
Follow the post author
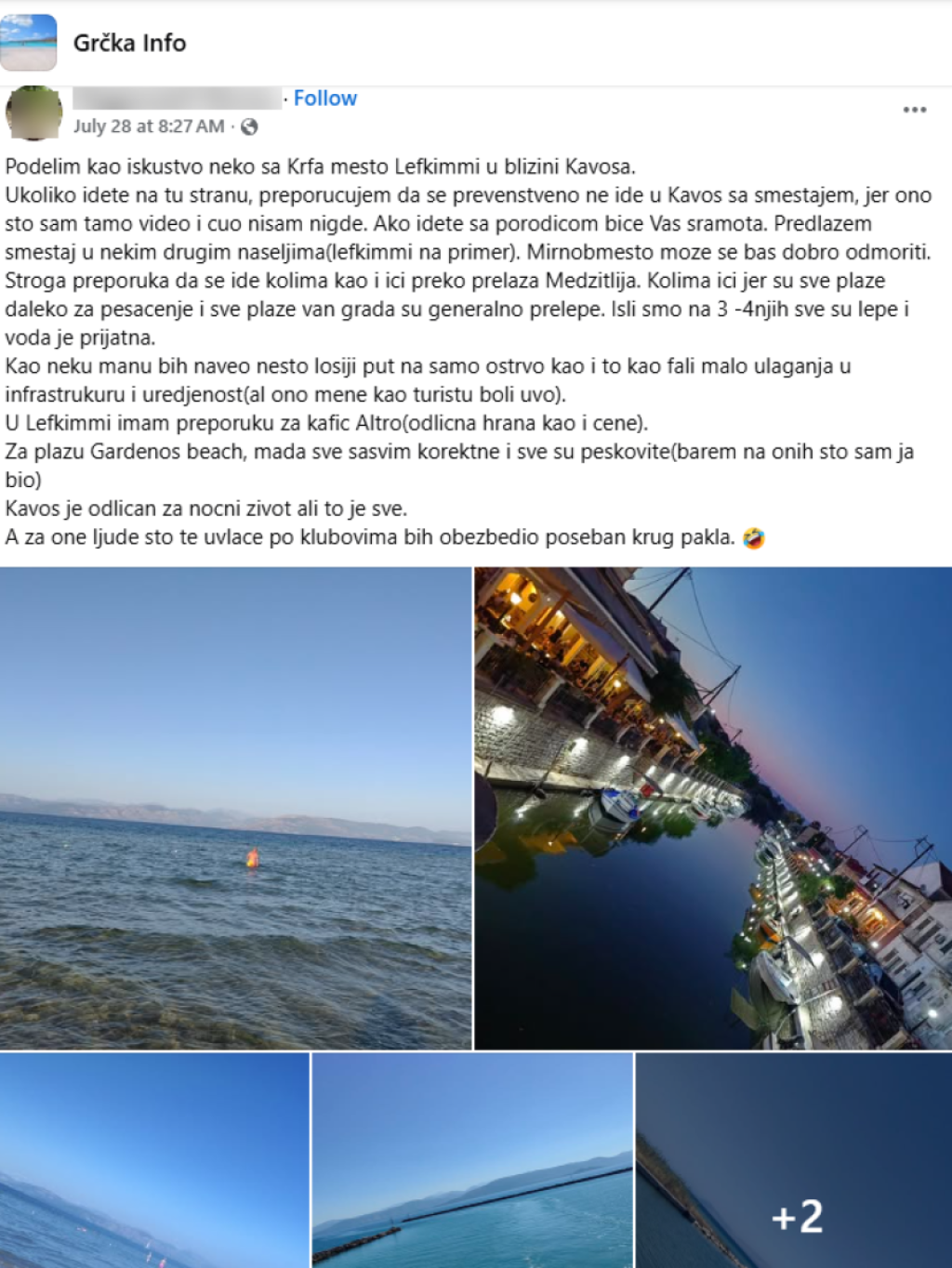click(x=324, y=99)
